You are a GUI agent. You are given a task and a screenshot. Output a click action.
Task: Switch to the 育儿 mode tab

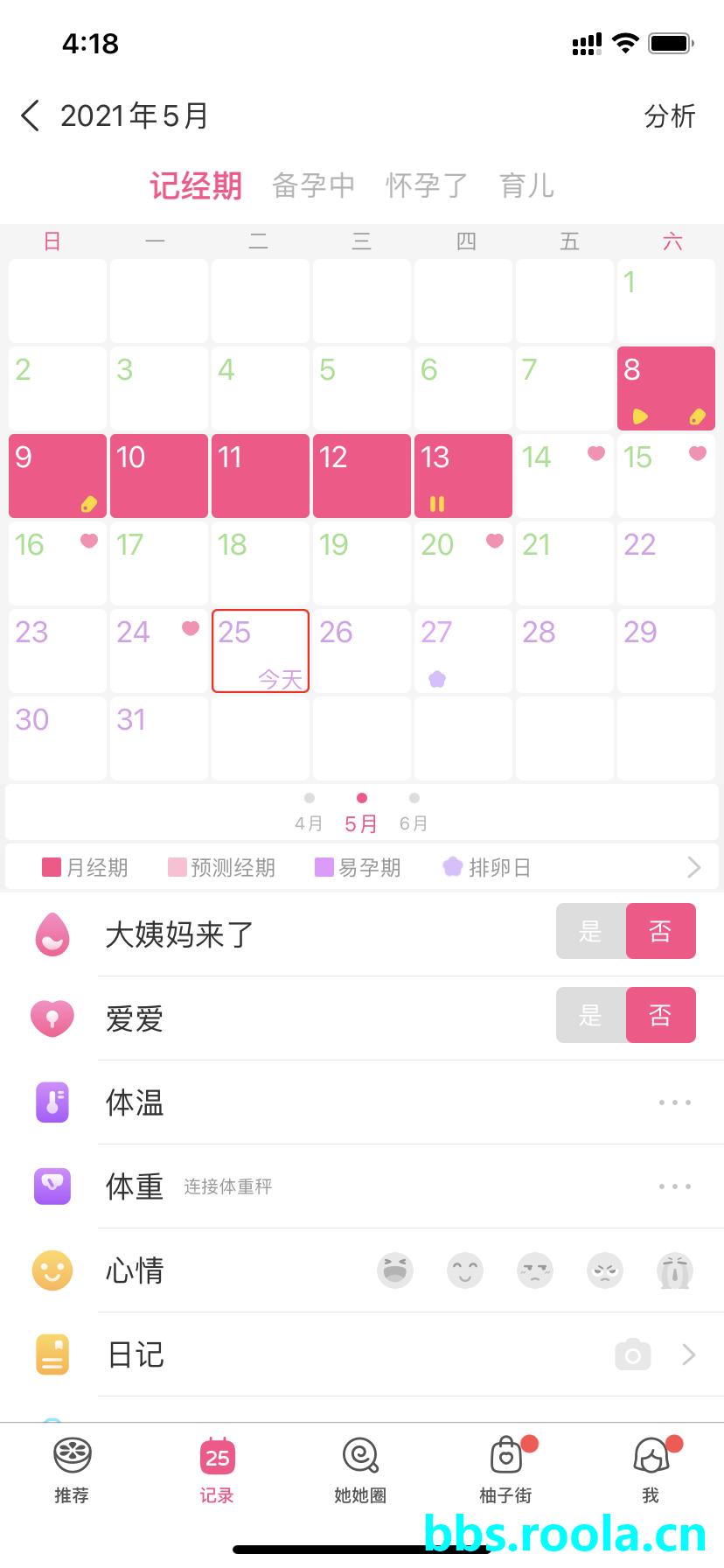[526, 185]
